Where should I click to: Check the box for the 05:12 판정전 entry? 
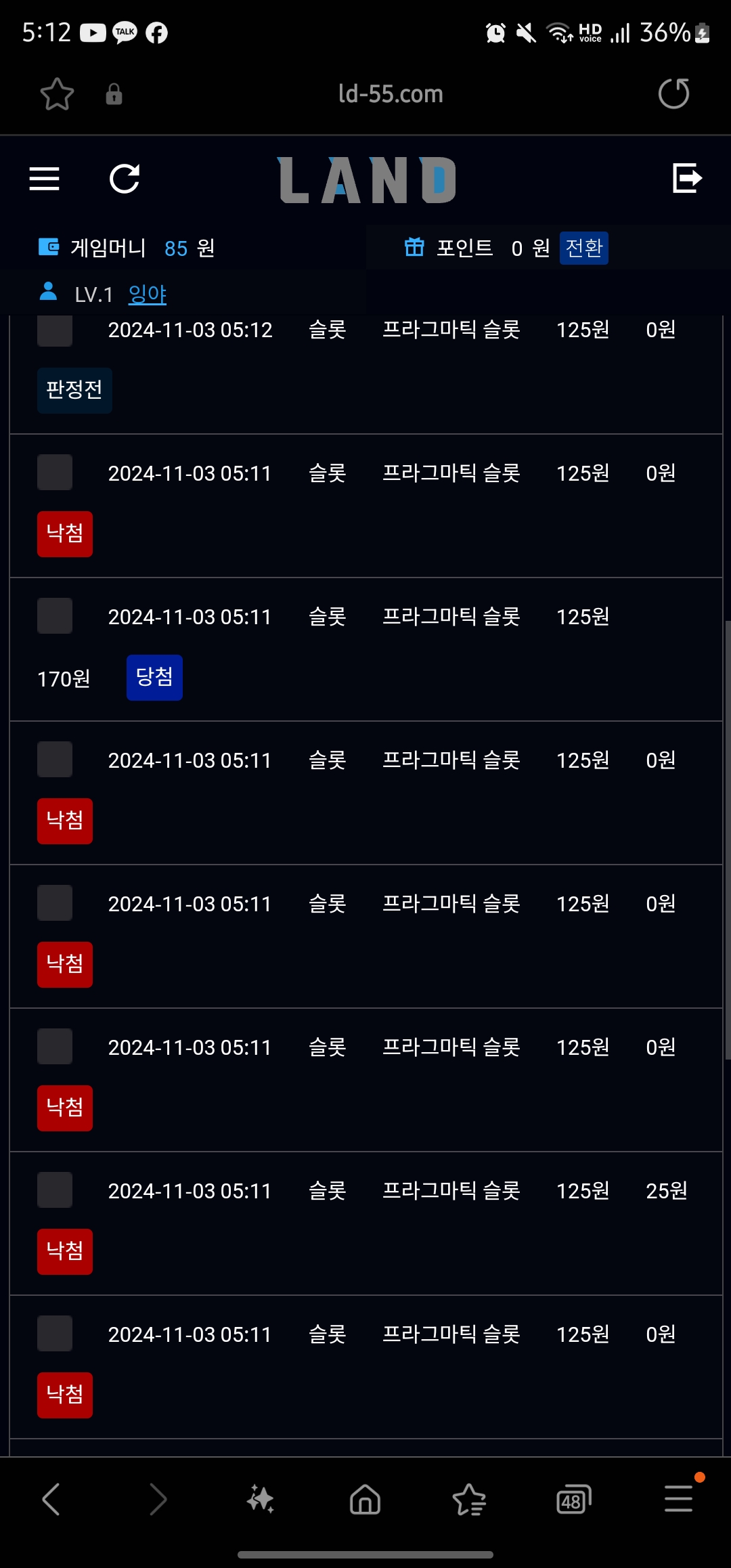coord(55,330)
